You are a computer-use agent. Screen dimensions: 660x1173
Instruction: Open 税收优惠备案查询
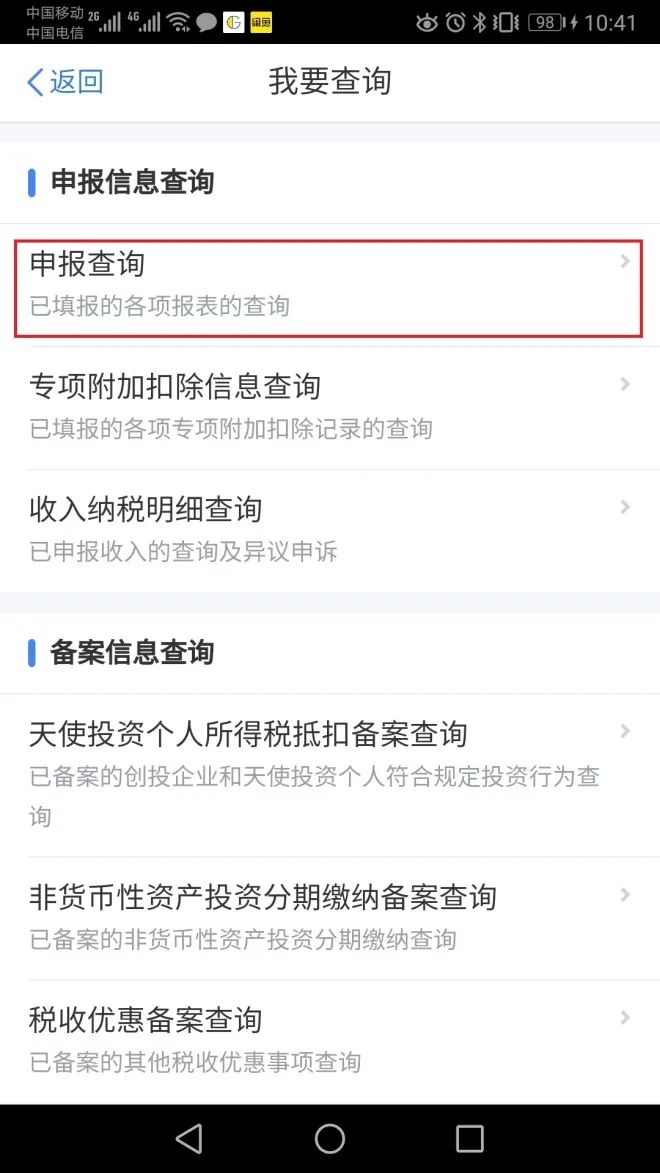[x=329, y=1041]
